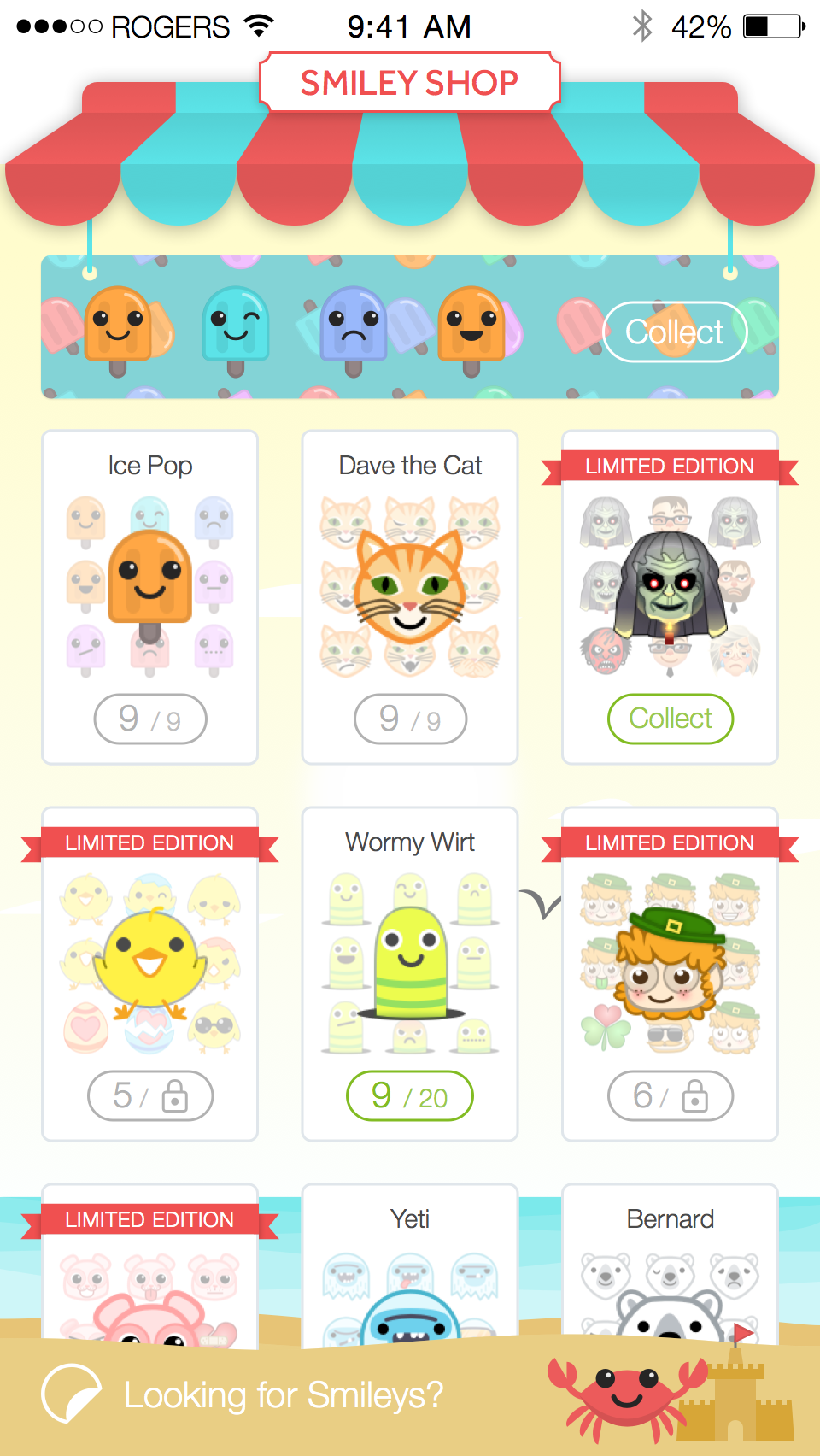Tap Collect on the popsicle banner

click(x=675, y=332)
